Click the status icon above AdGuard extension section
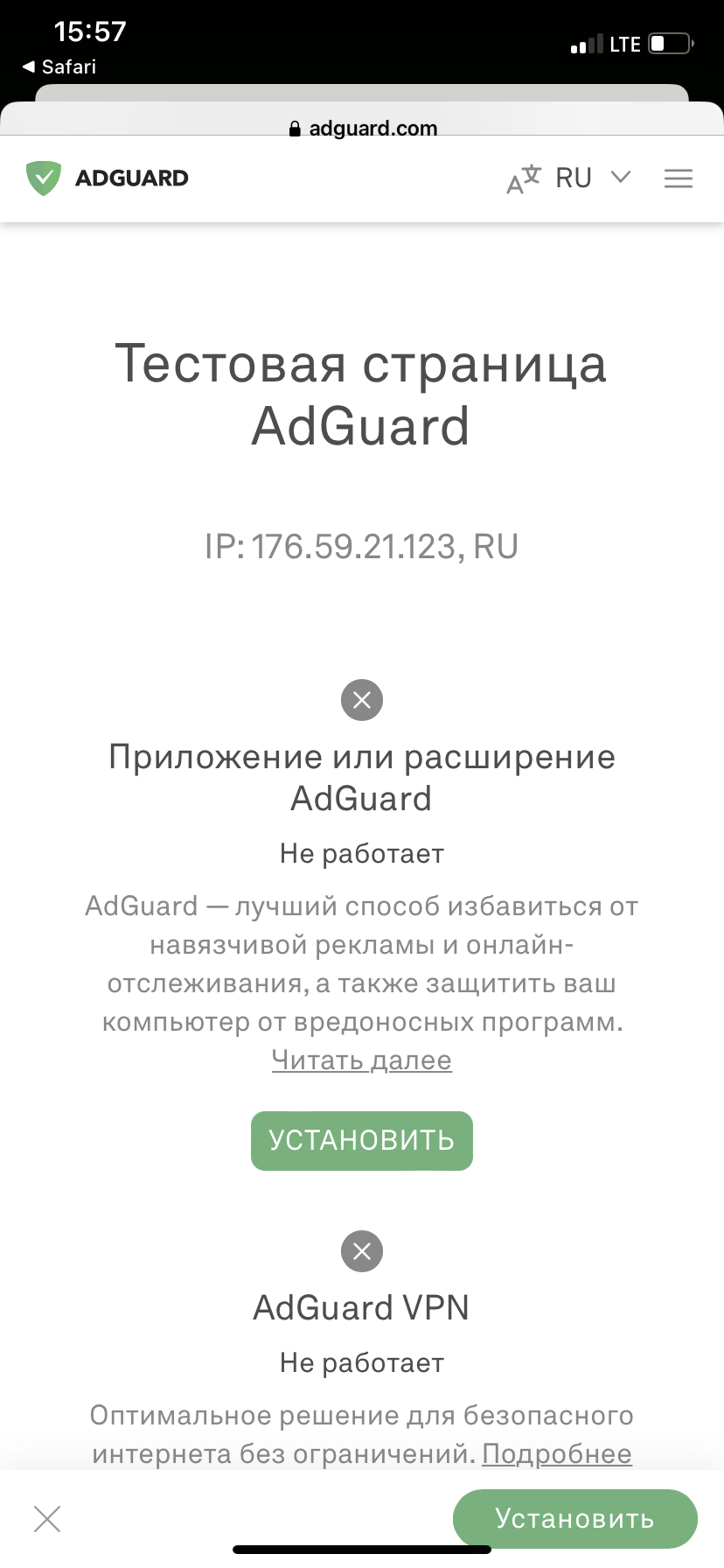The image size is (724, 1568). [x=361, y=699]
